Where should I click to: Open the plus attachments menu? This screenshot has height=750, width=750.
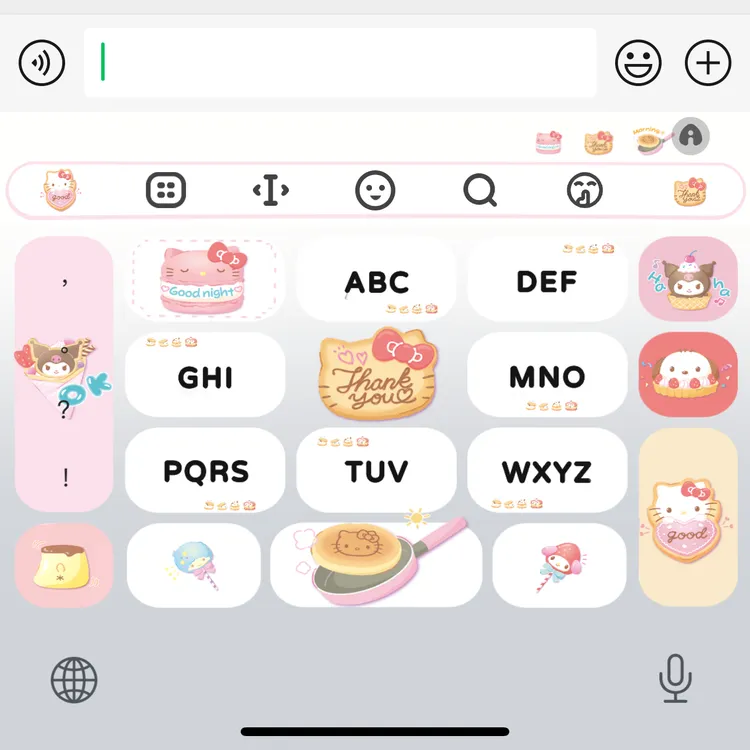(708, 64)
